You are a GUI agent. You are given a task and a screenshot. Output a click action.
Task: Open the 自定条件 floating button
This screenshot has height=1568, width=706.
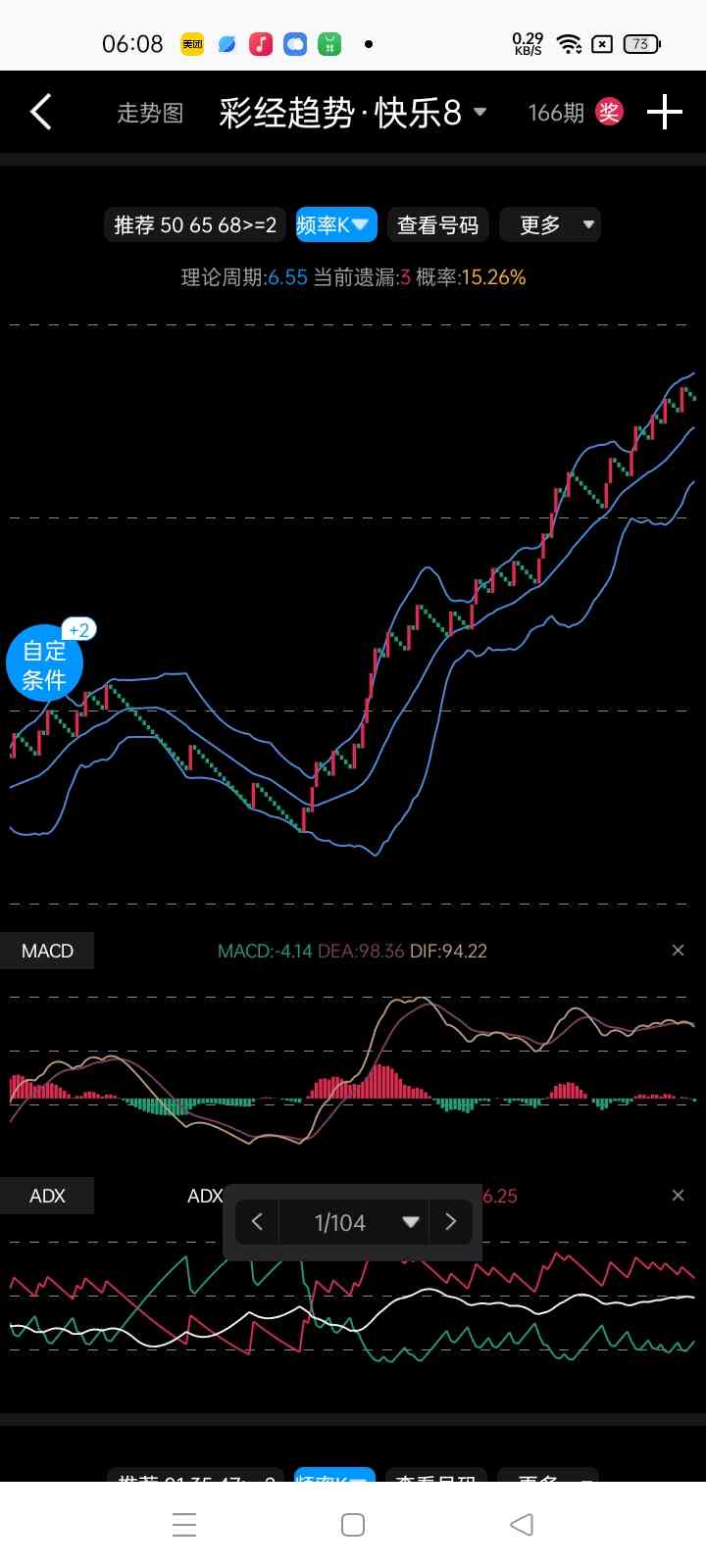click(44, 664)
